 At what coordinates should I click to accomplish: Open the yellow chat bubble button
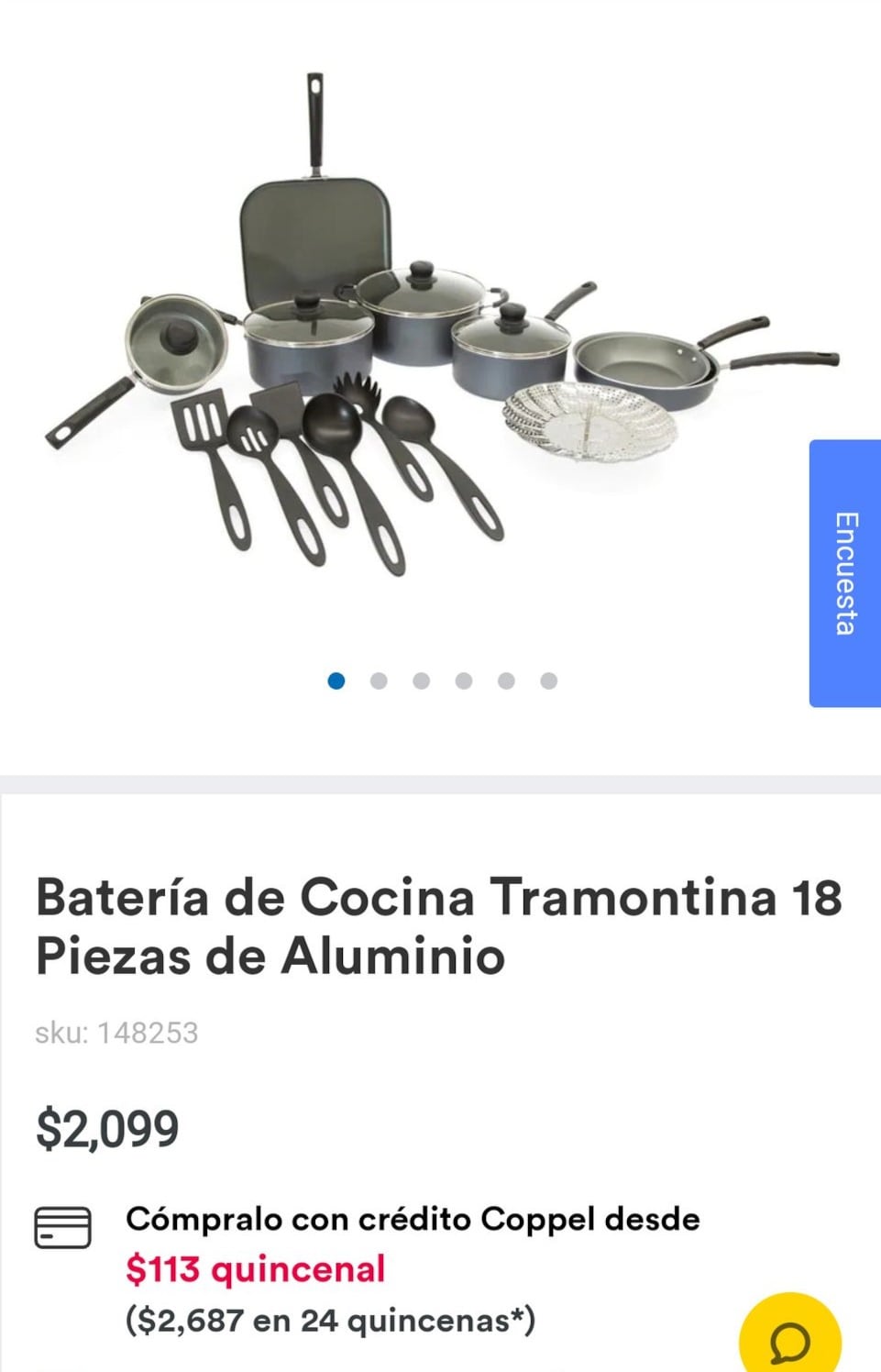coord(789,1340)
